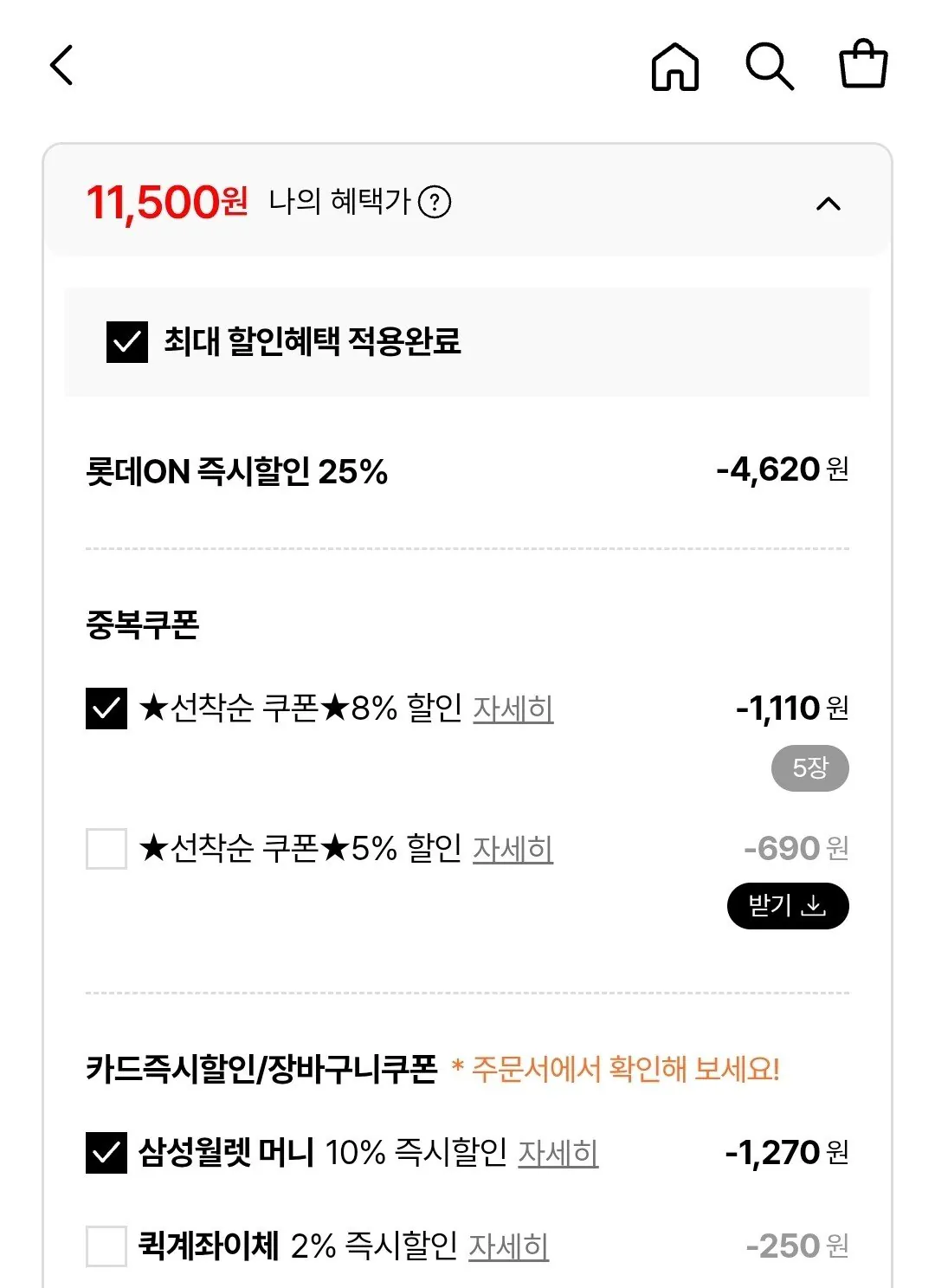Uncheck 최대 할인혜택 적용완료
935x1288 pixels.
click(126, 343)
